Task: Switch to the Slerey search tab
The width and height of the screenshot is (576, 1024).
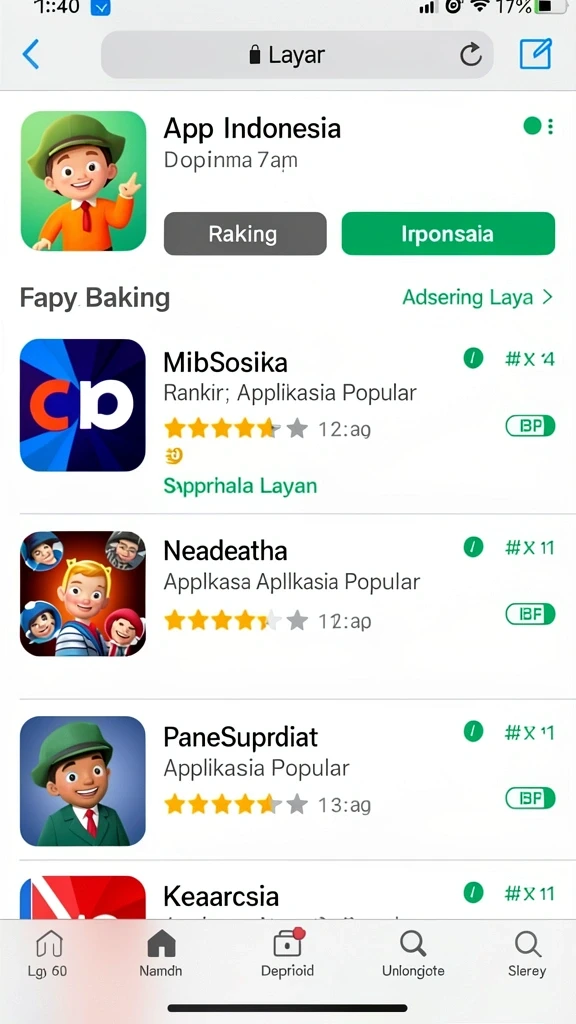Action: [x=527, y=954]
